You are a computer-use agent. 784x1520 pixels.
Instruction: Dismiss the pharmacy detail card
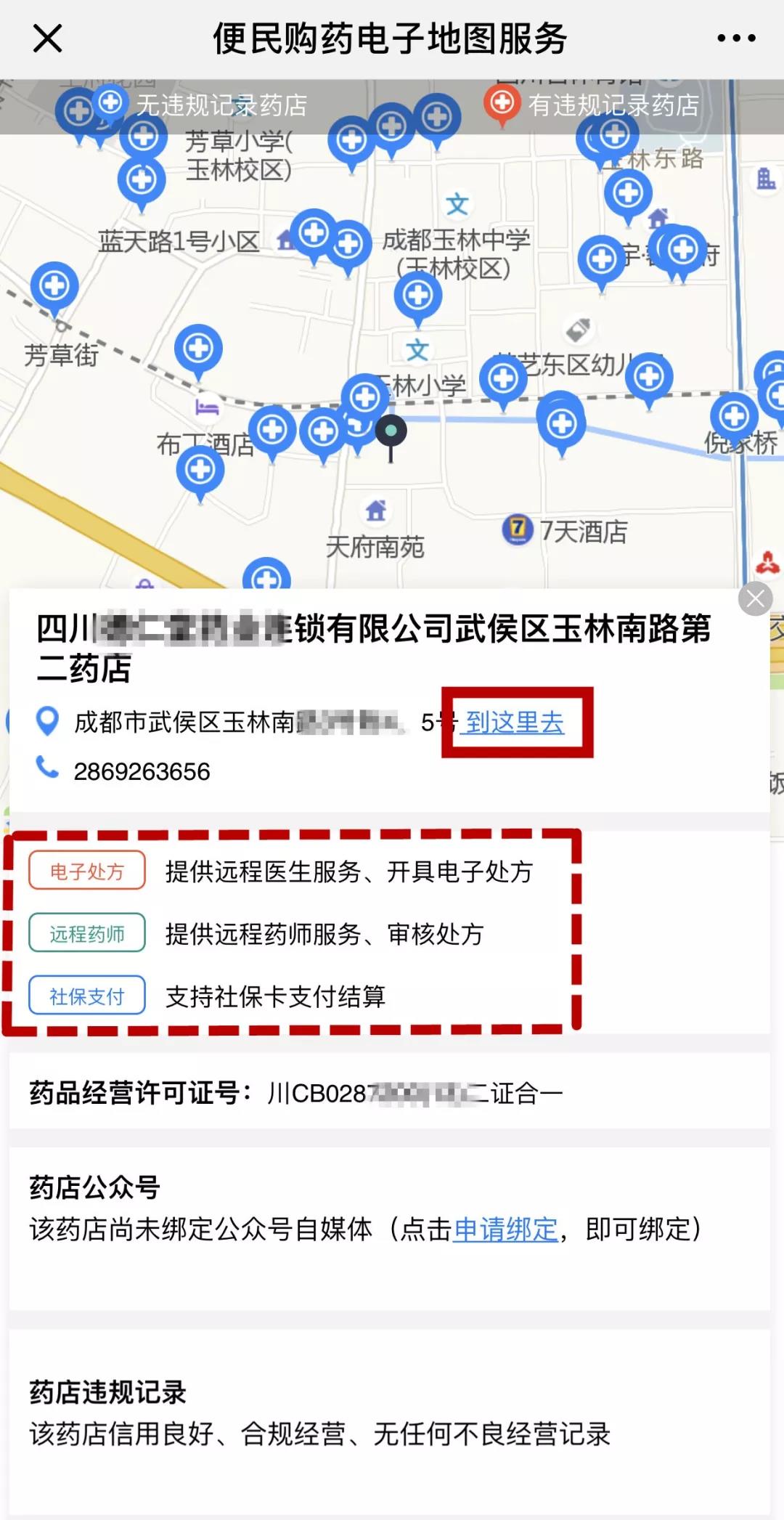point(755,599)
